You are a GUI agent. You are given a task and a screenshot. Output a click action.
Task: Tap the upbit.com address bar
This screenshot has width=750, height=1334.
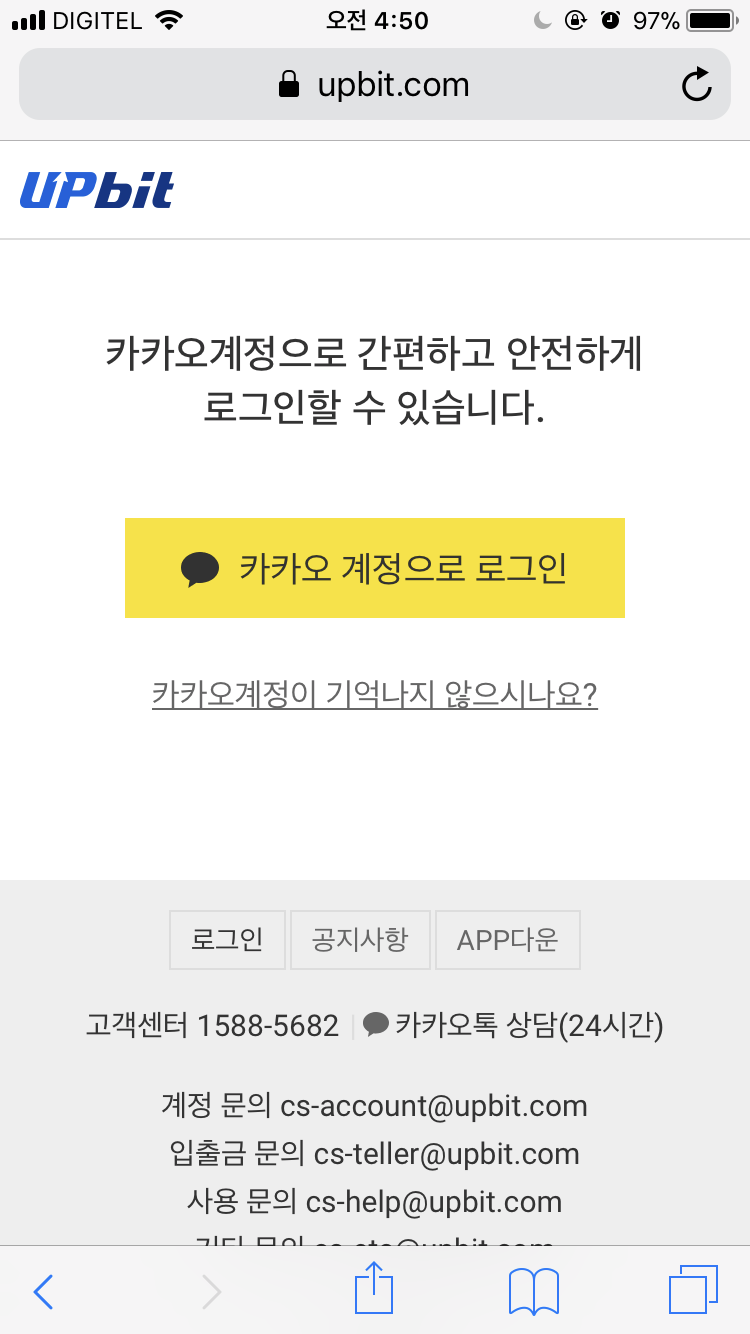(375, 85)
